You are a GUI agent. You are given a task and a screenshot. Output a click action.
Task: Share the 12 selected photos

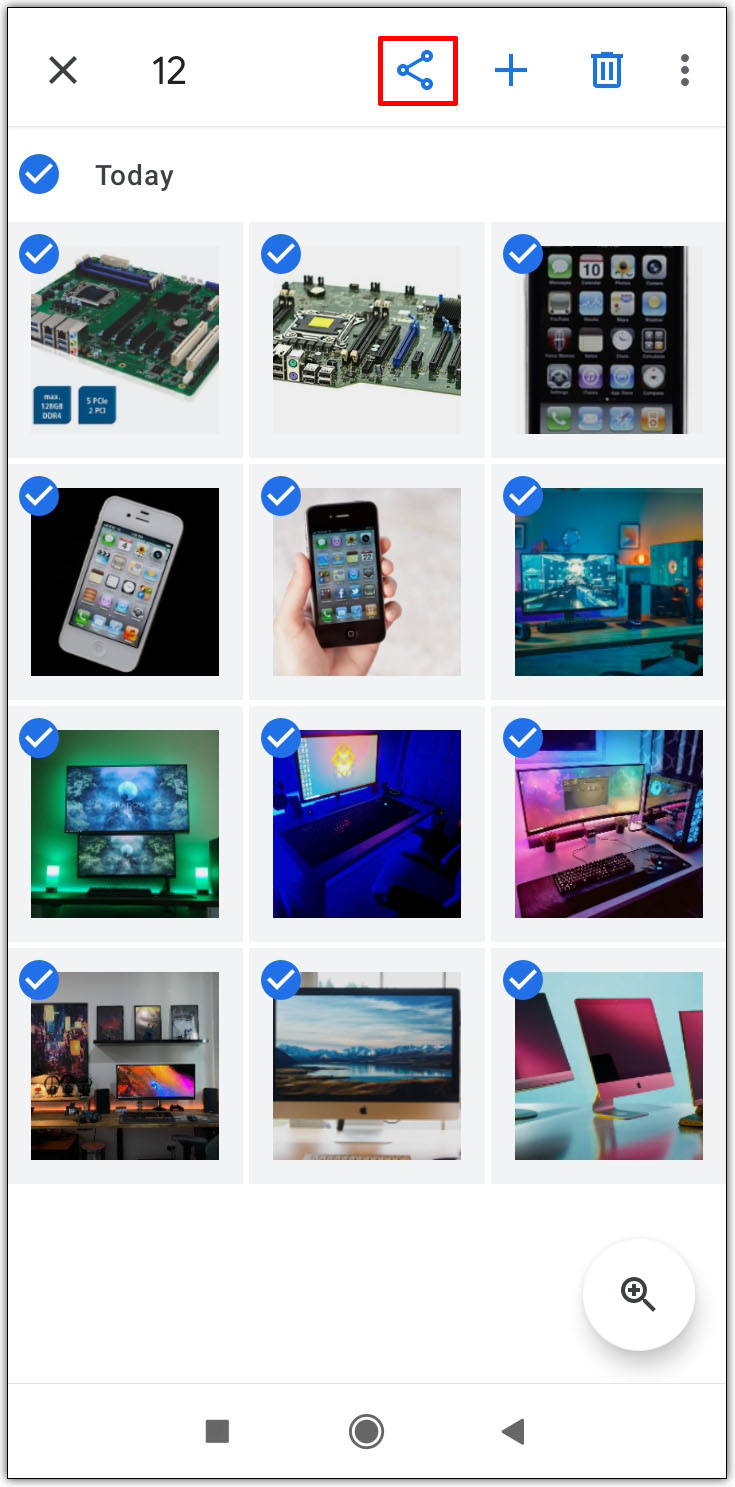click(x=416, y=71)
